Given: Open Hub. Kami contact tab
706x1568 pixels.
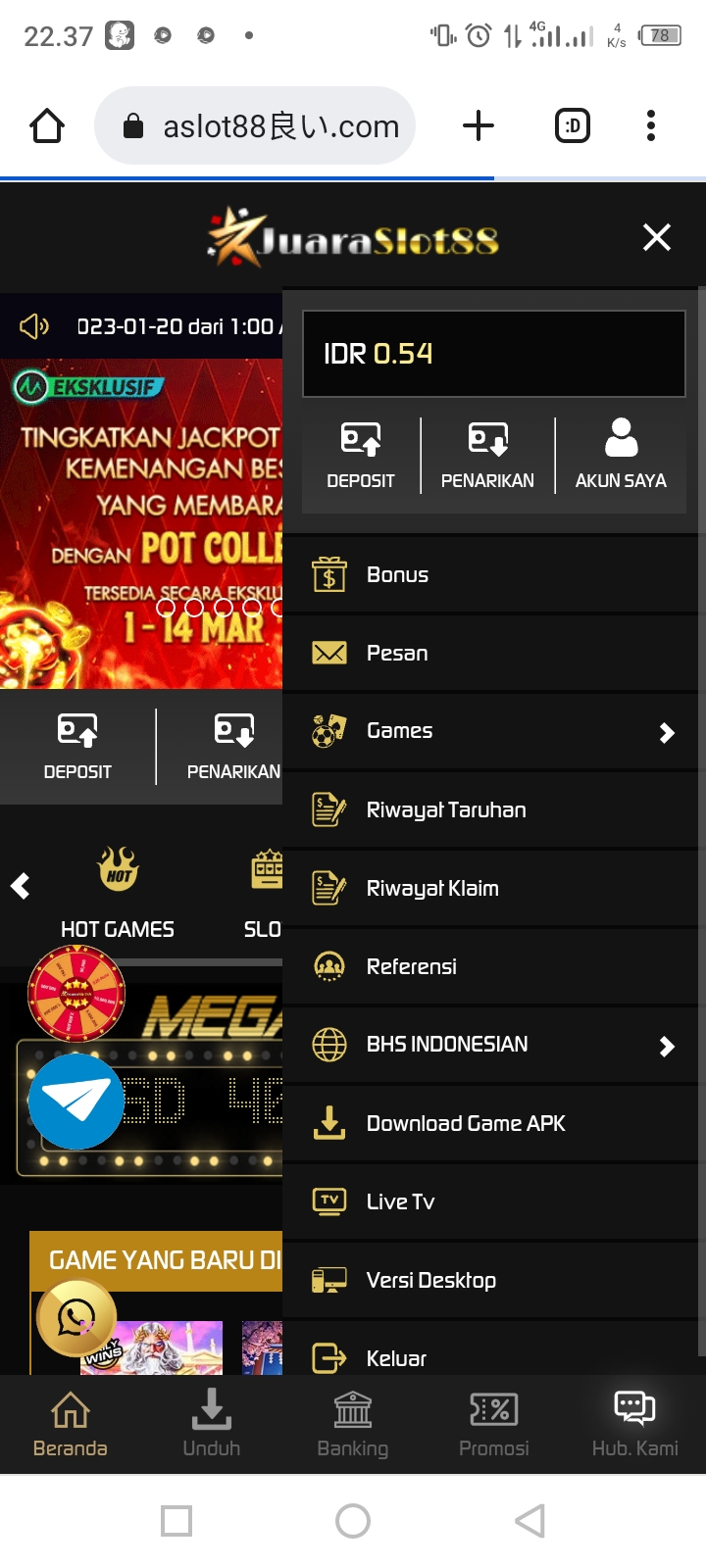Looking at the screenshot, I should click(x=634, y=1425).
